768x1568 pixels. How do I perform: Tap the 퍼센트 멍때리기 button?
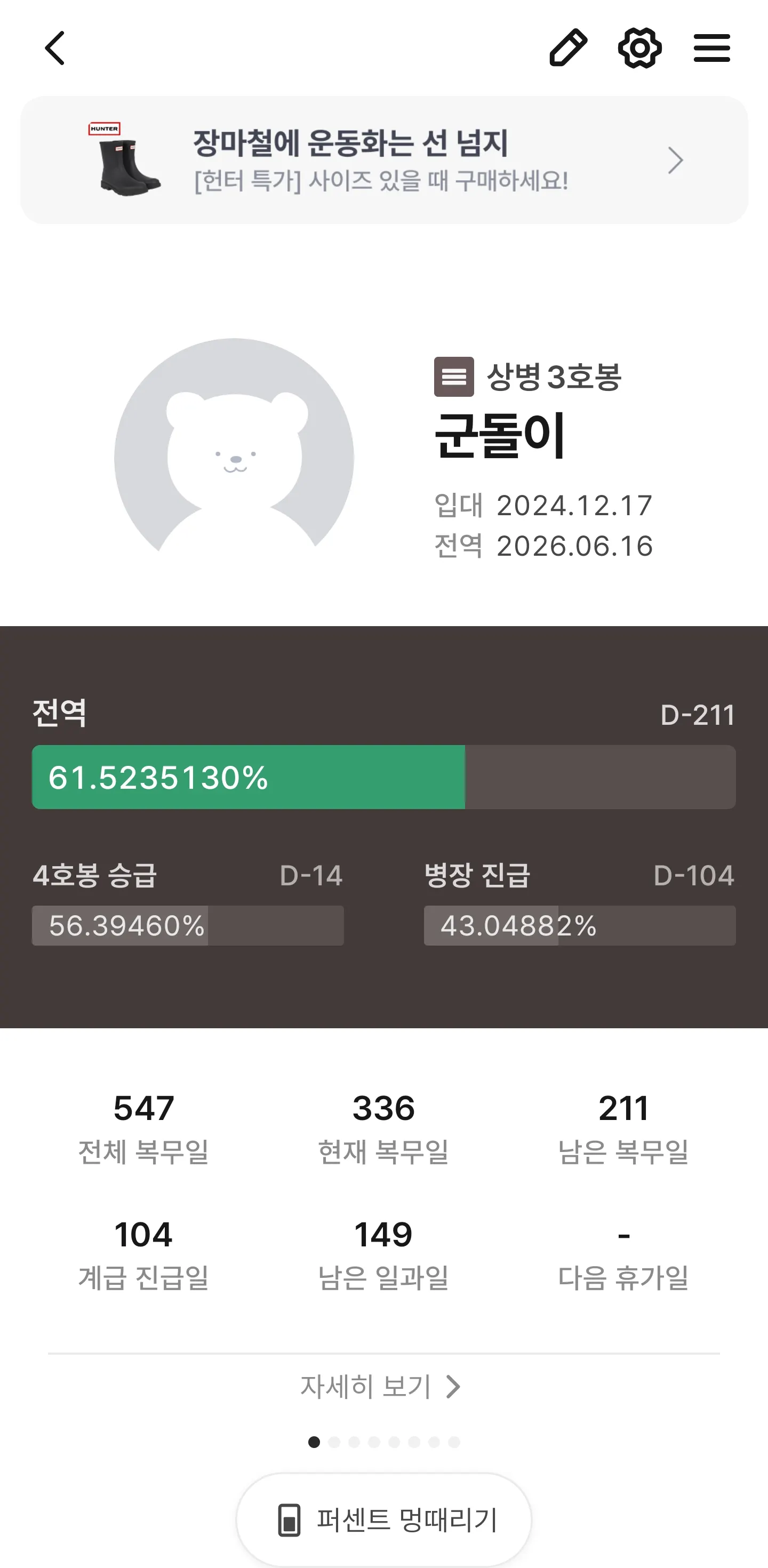click(x=384, y=1519)
